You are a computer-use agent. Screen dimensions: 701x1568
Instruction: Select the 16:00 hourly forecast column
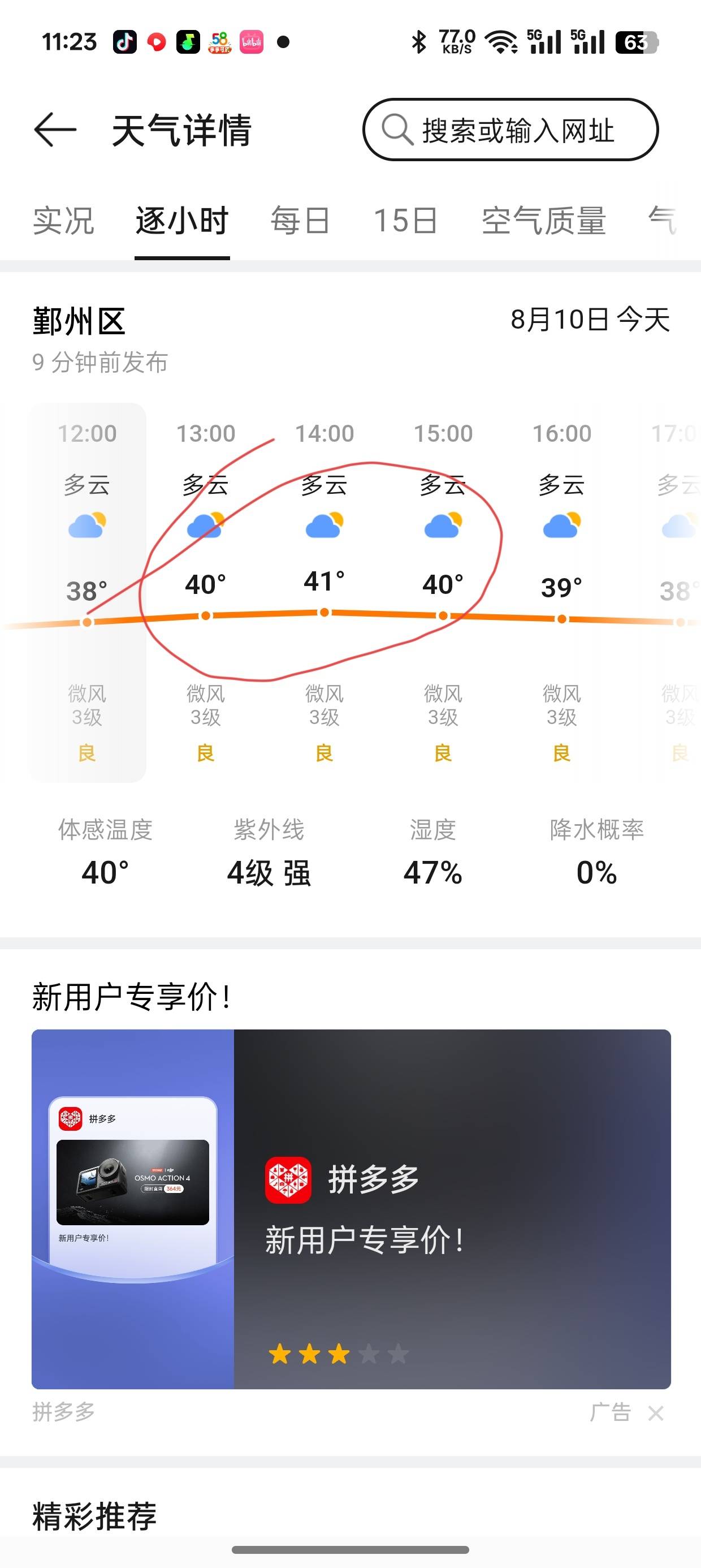click(562, 591)
